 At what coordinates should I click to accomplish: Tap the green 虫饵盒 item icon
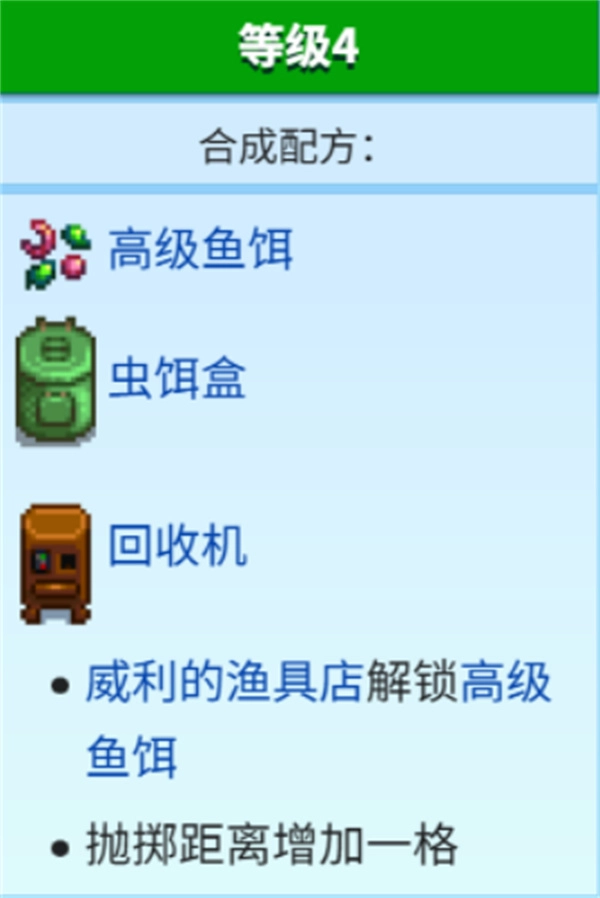(56, 381)
